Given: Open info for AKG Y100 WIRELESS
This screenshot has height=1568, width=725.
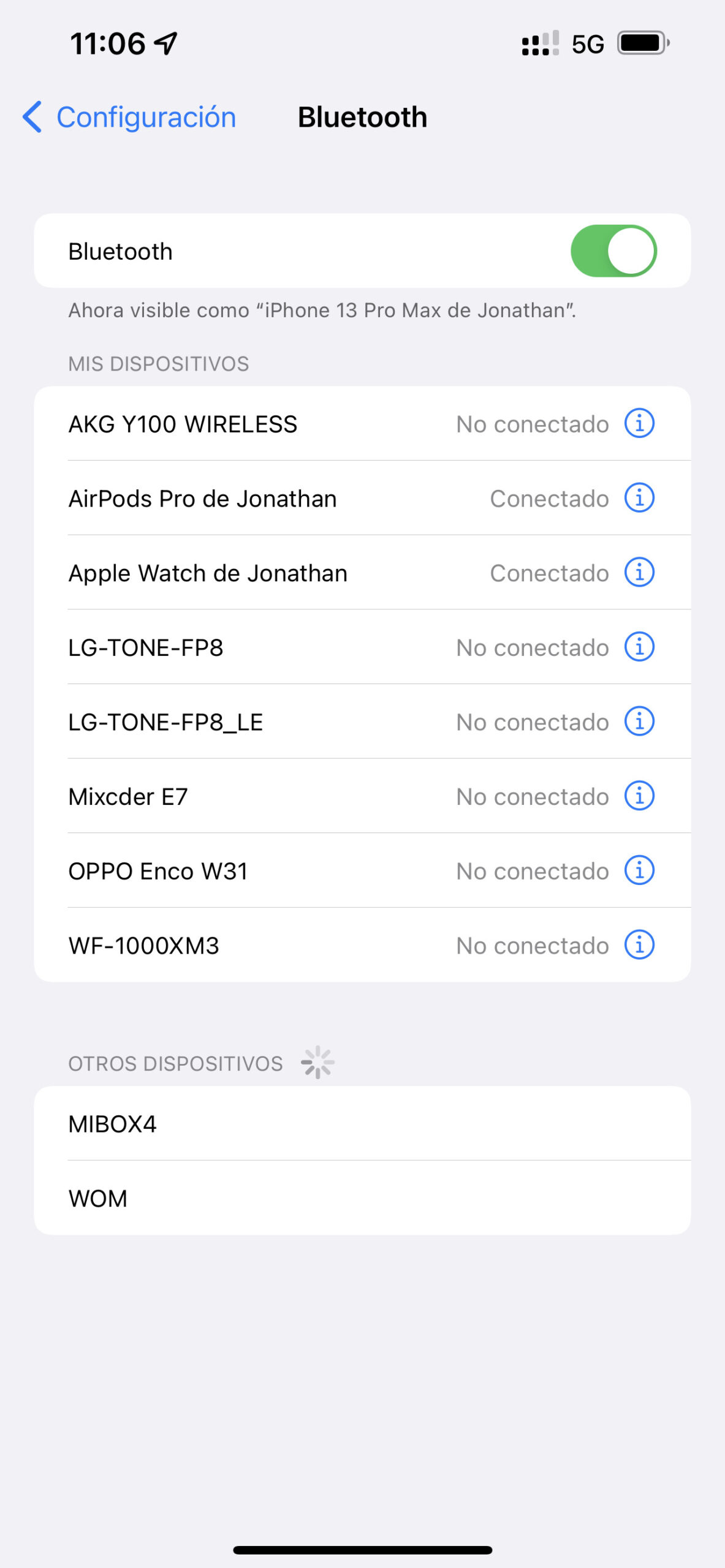Looking at the screenshot, I should click(639, 423).
